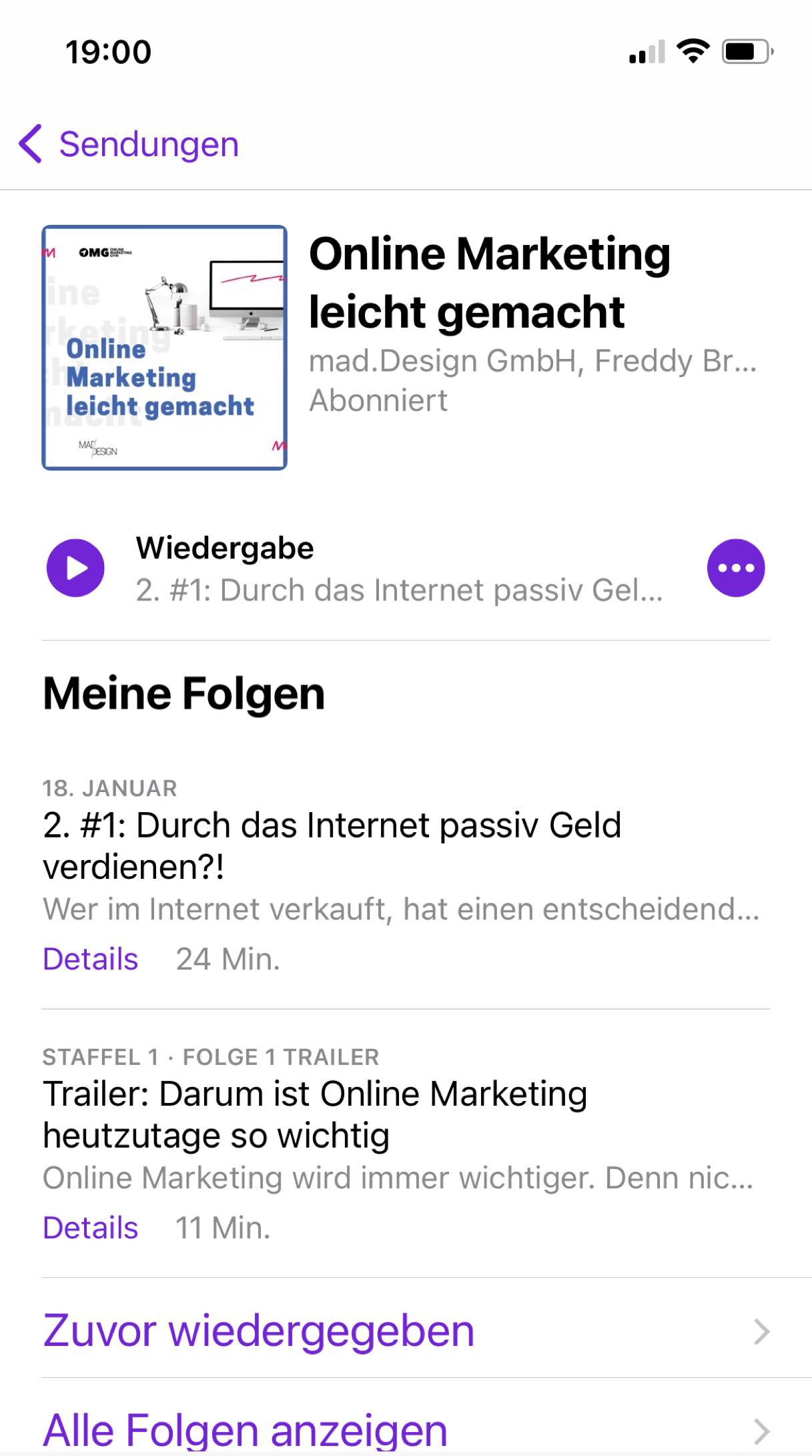
Task: Open the podcast cover artwork
Action: pyautogui.click(x=164, y=348)
